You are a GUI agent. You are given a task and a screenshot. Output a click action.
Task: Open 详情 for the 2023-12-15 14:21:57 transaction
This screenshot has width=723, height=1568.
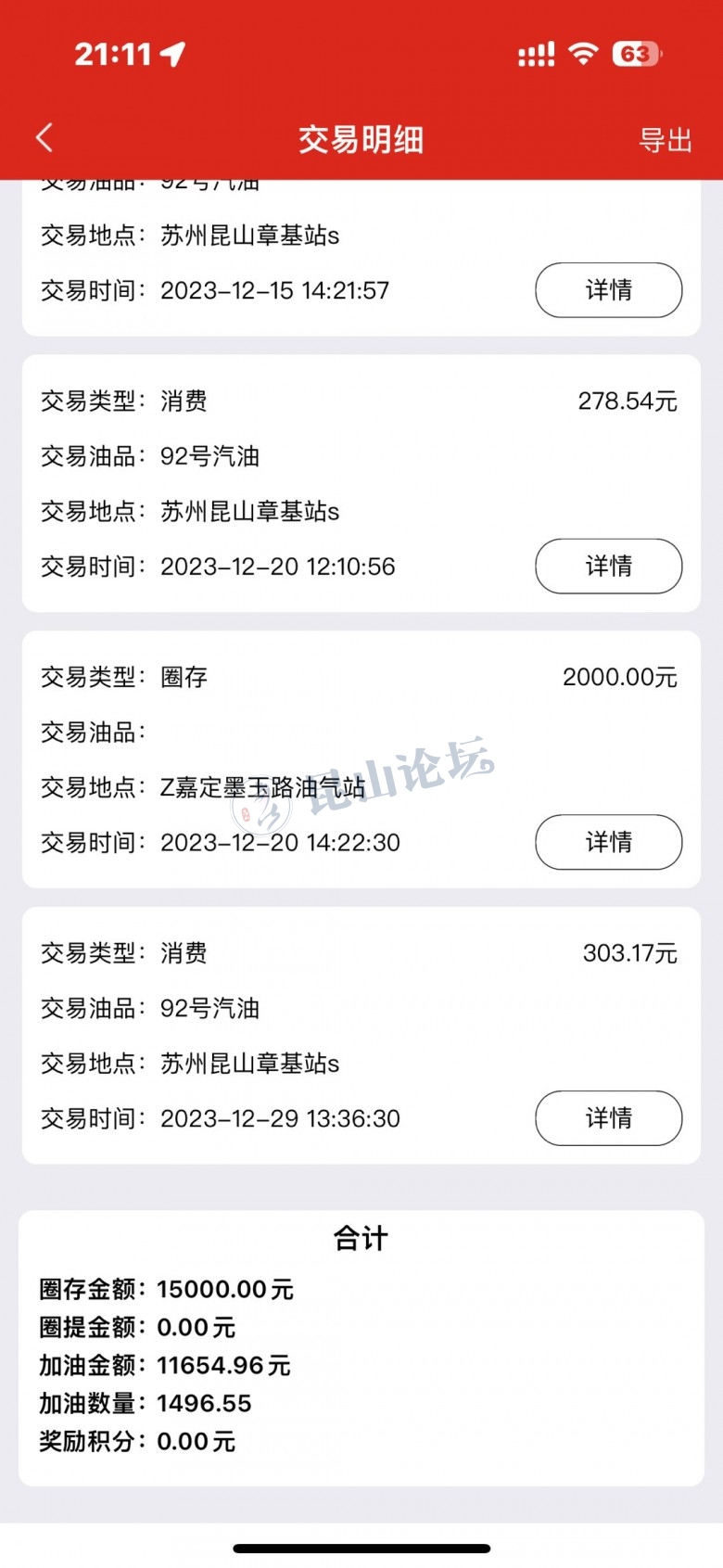(608, 290)
